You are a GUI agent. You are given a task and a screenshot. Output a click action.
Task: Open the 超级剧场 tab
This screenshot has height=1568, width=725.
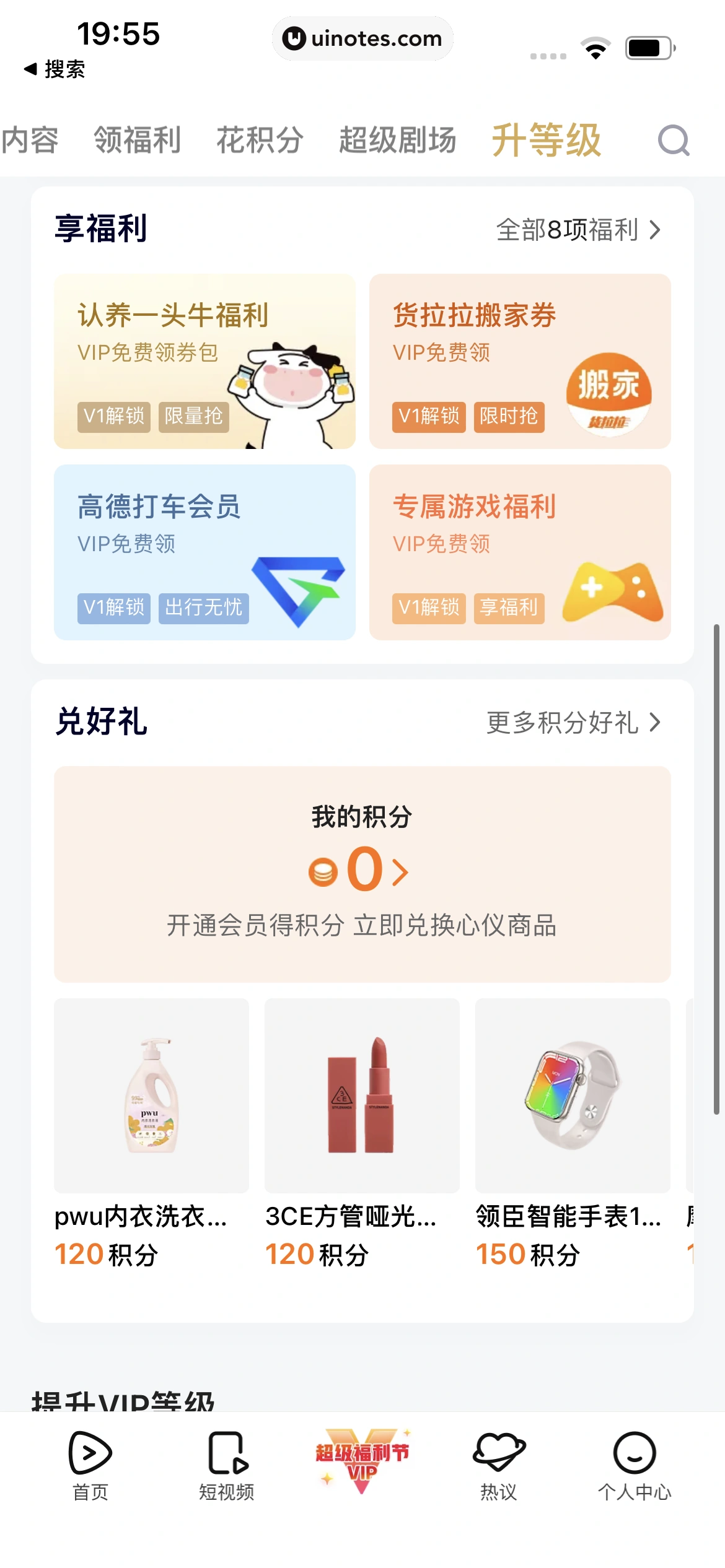(397, 140)
